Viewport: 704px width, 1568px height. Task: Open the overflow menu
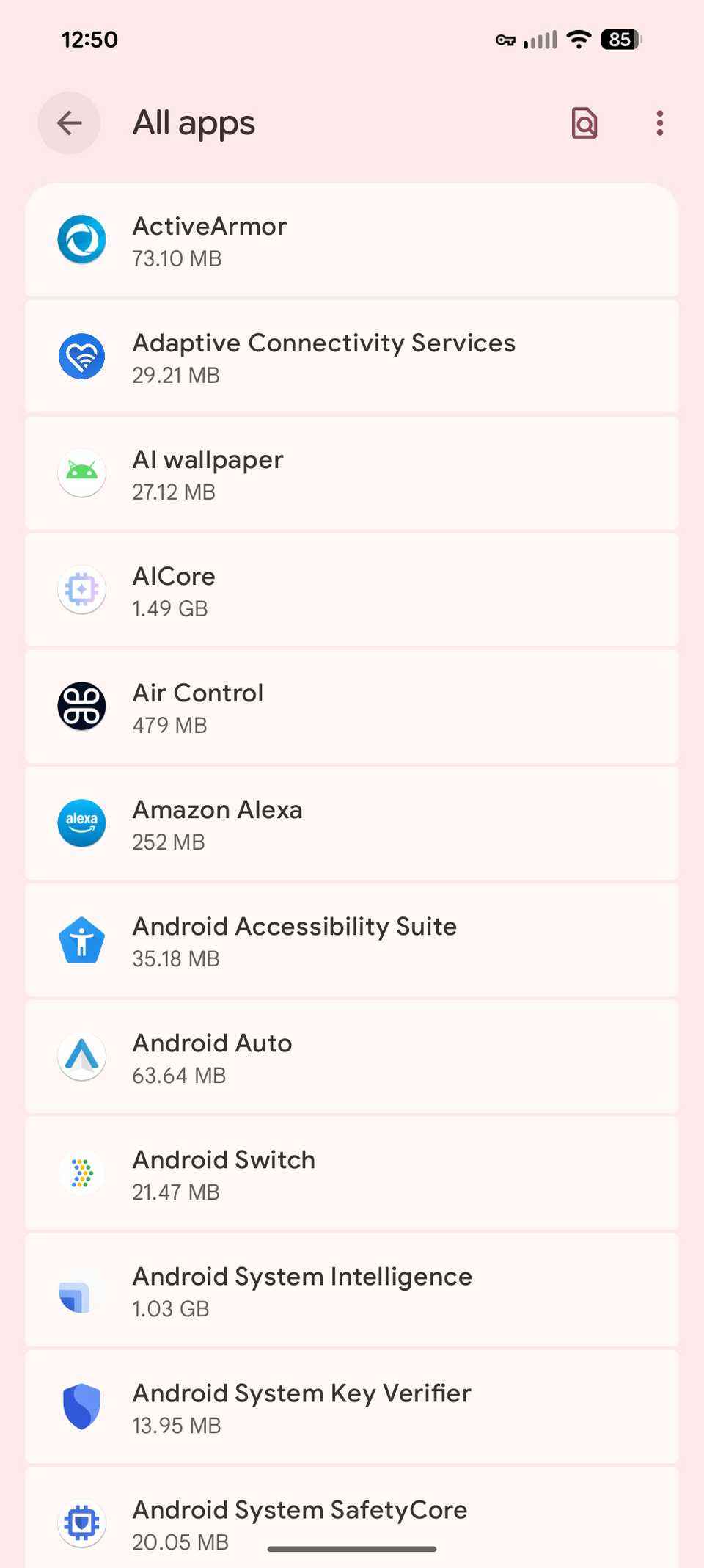660,123
